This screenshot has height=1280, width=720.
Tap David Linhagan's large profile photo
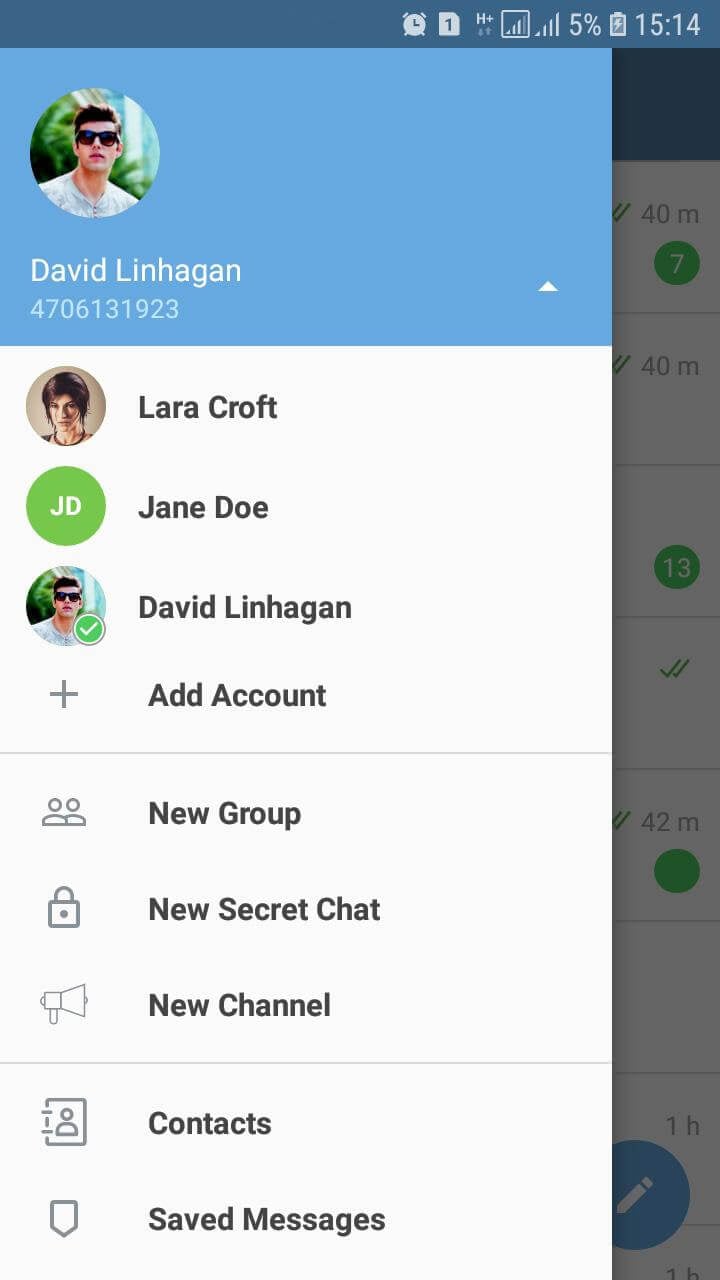point(95,153)
